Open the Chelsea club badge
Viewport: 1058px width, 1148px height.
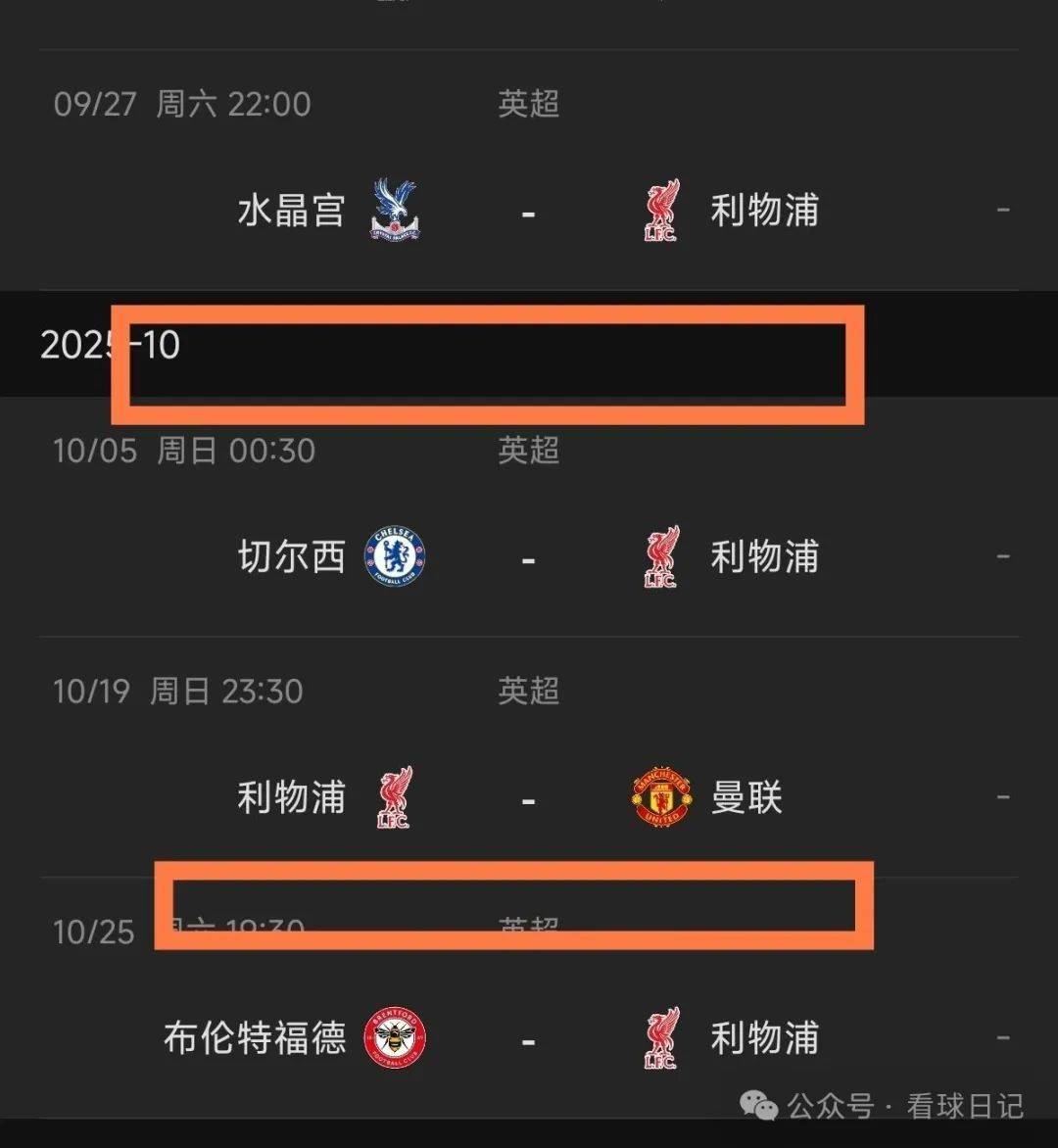point(396,555)
